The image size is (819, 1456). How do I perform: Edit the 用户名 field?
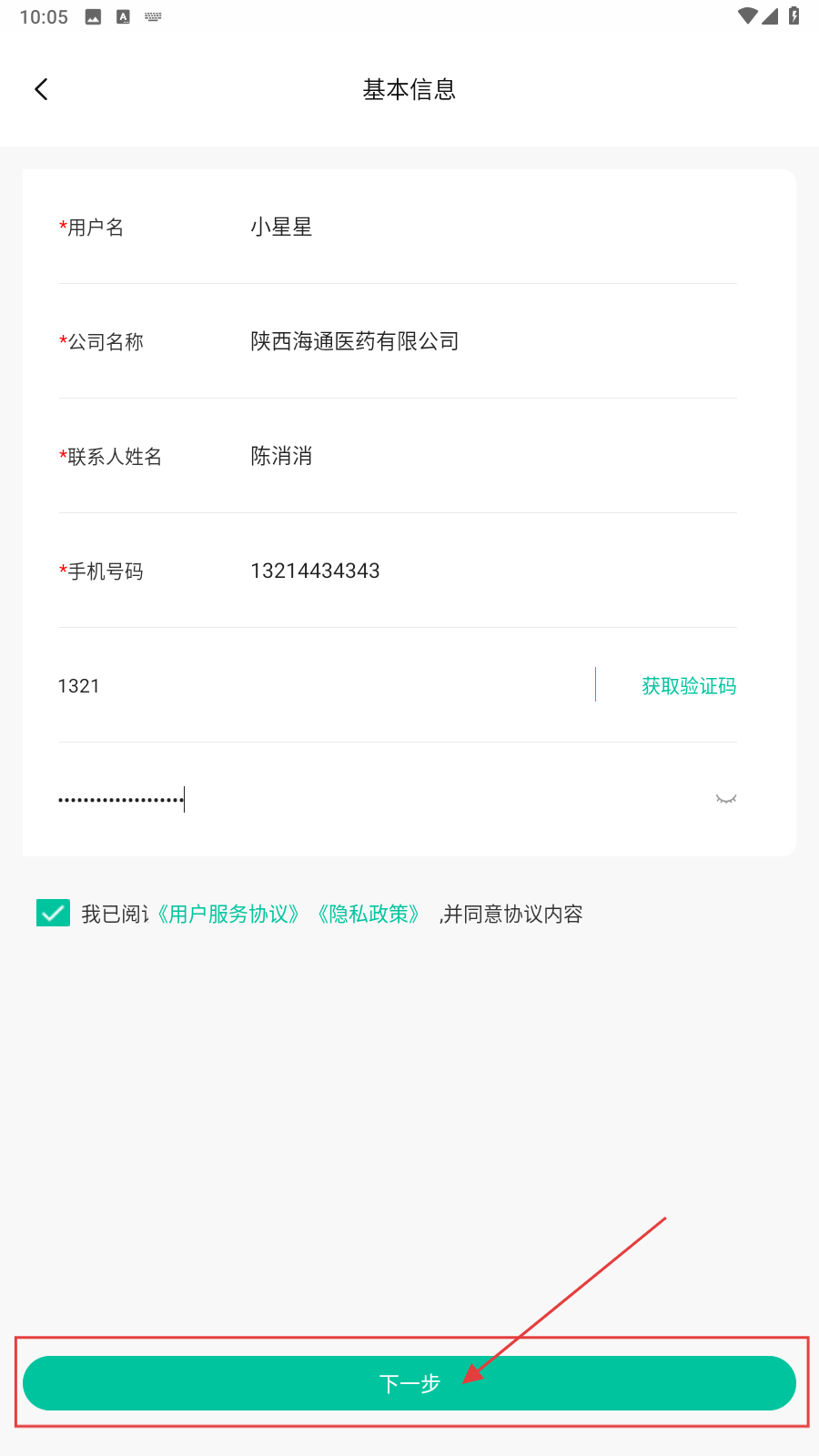[491, 227]
